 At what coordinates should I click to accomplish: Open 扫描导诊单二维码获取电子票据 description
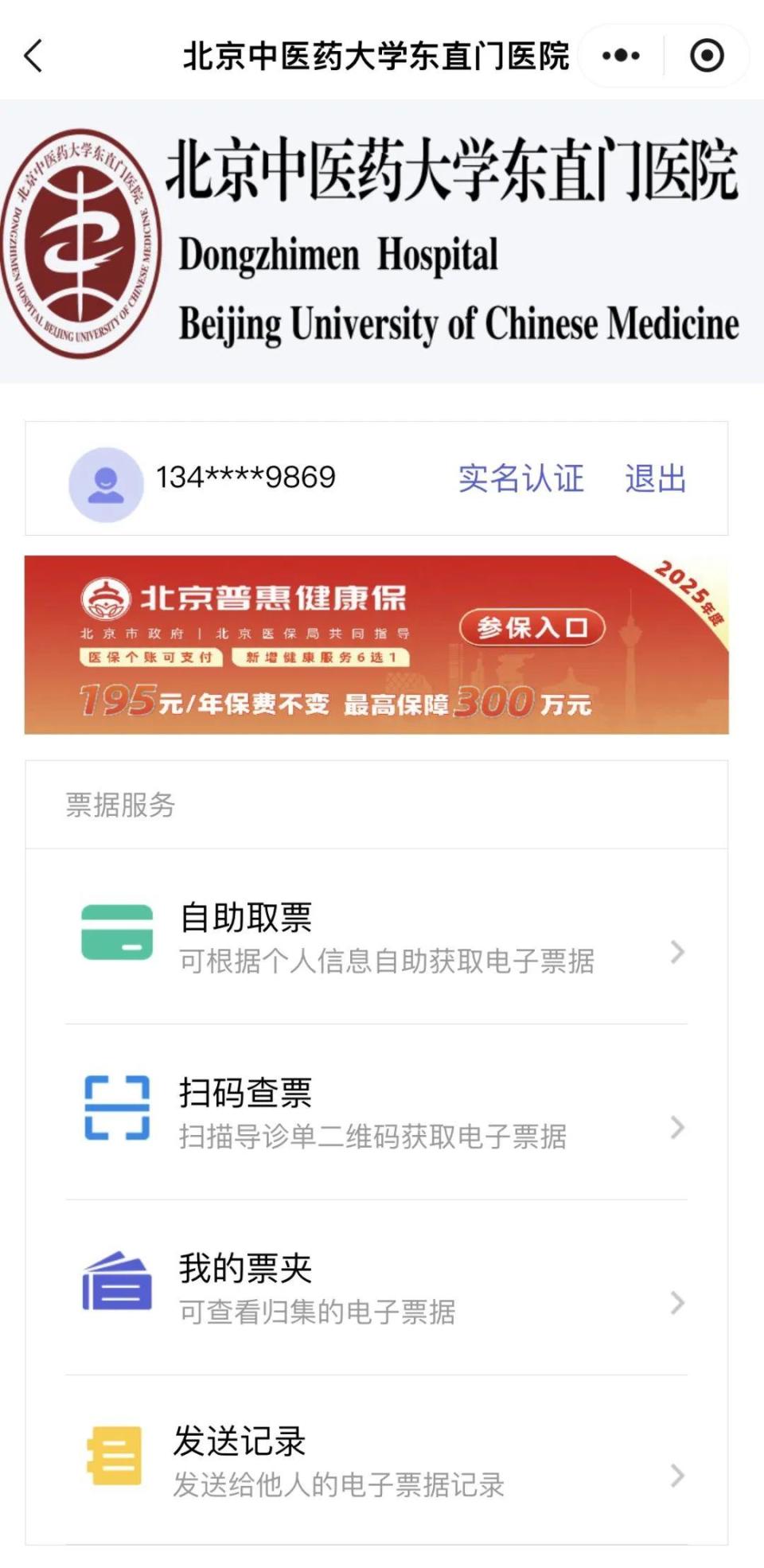[372, 1139]
